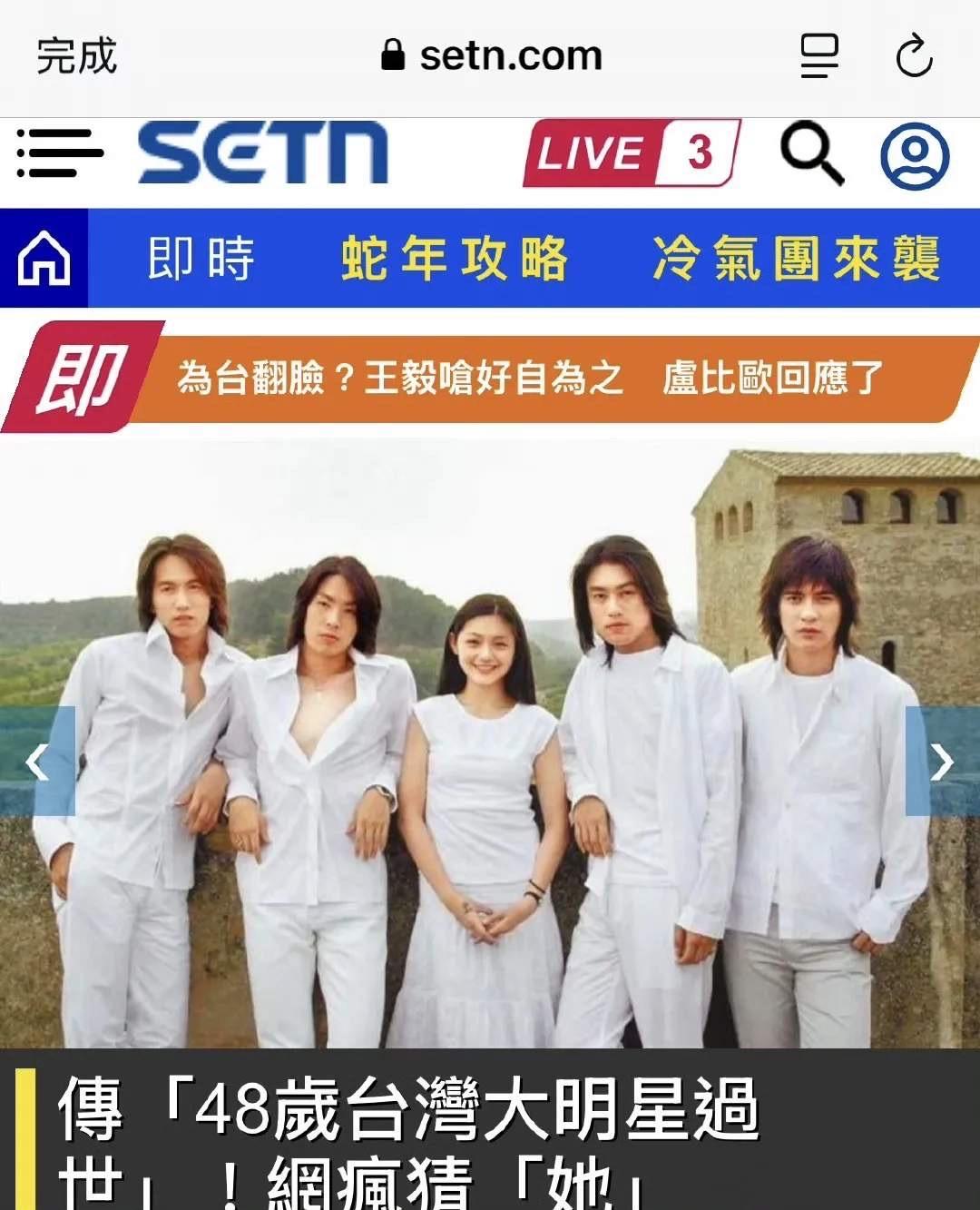Screen dimensions: 980x1210
Task: Show the previous carousel slide
Action: (x=38, y=762)
